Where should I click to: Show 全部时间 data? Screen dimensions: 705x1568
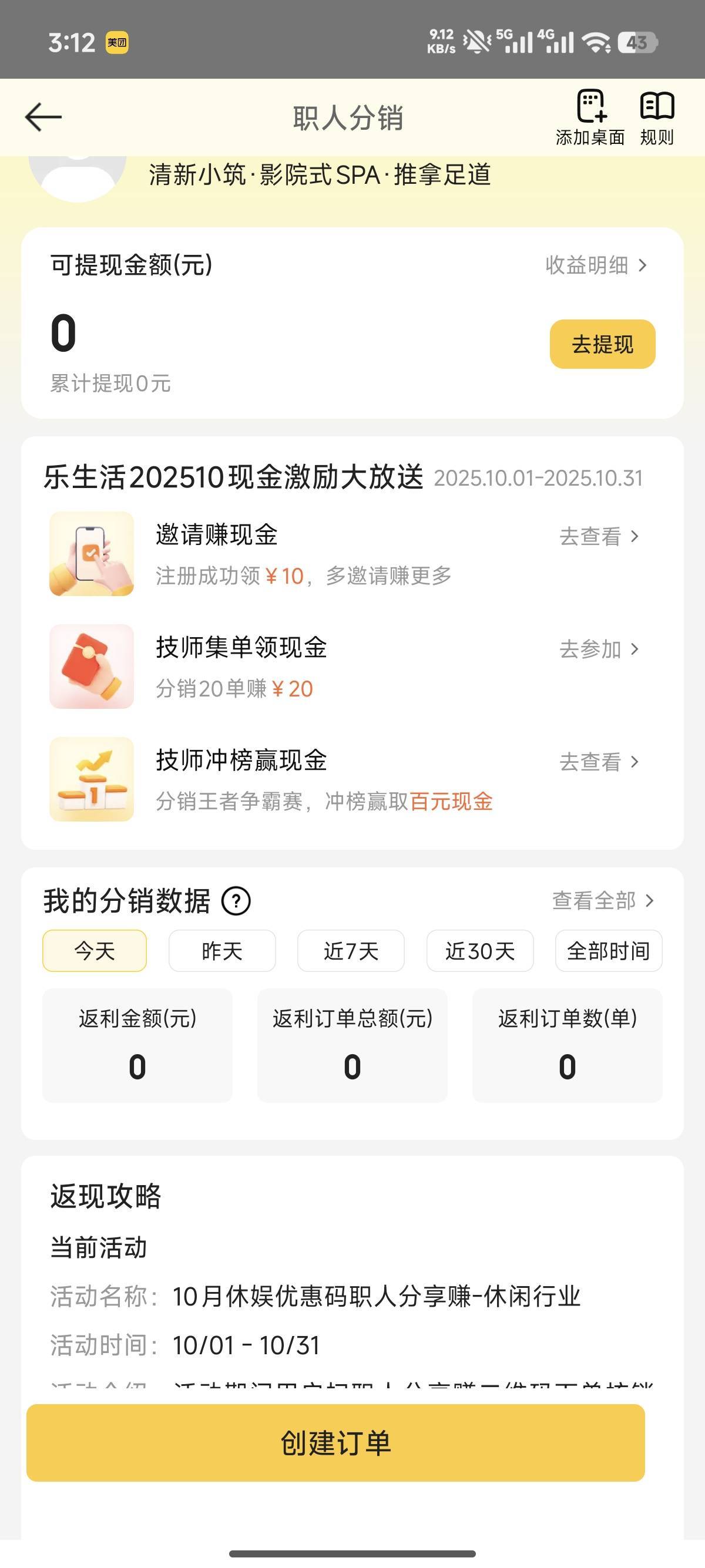(608, 951)
